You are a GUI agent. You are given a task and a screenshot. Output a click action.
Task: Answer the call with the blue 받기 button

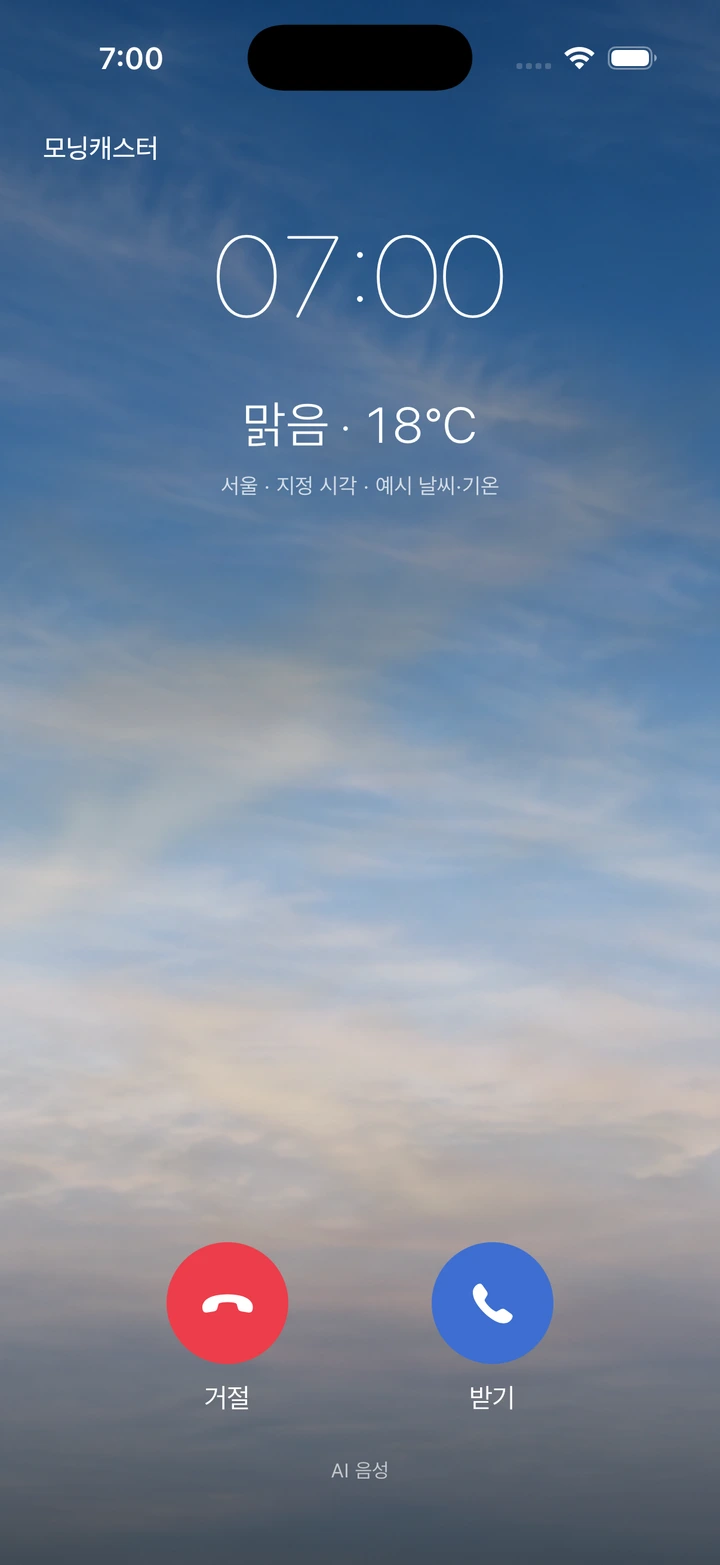[x=492, y=1303]
